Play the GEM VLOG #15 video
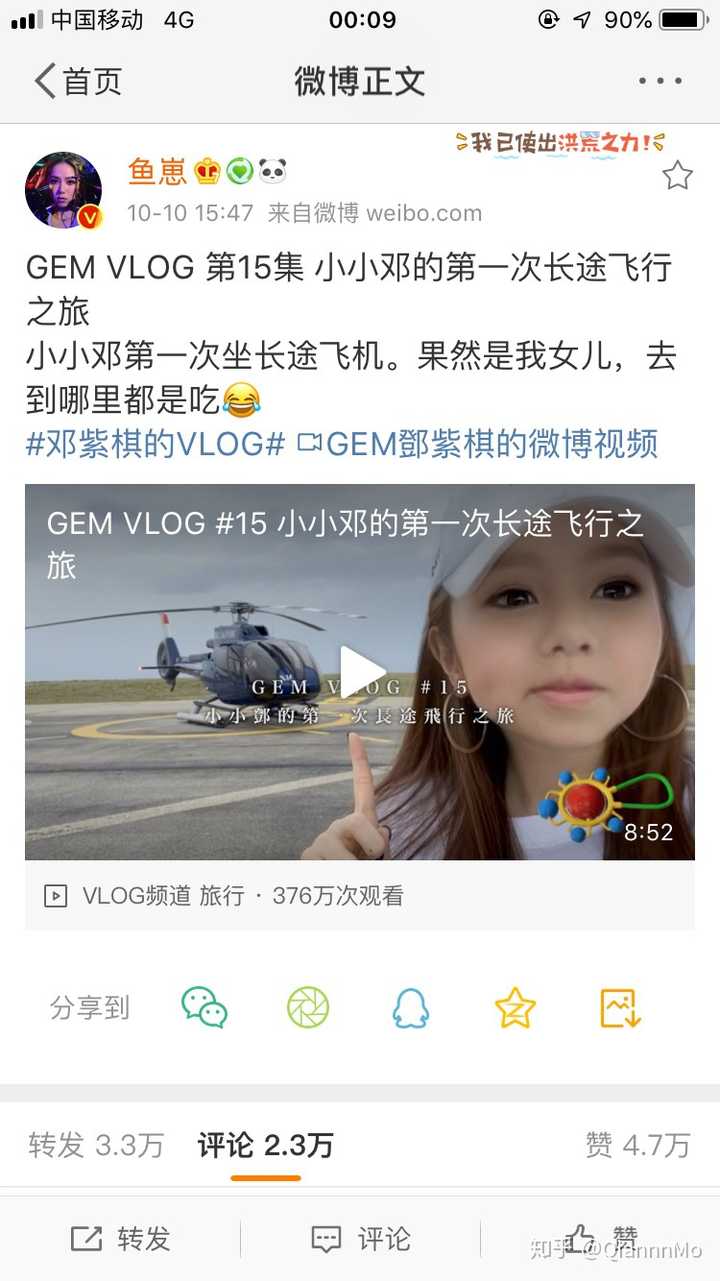This screenshot has width=720, height=1281. coord(360,672)
